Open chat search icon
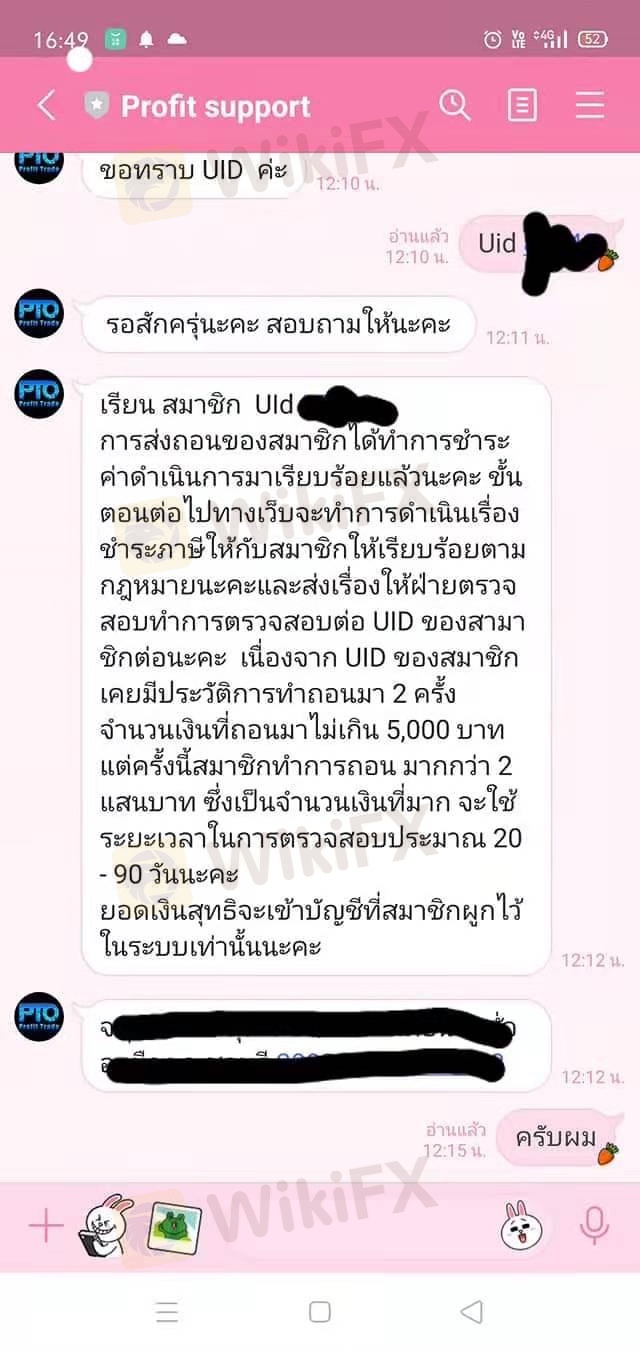The width and height of the screenshot is (640, 1351). point(455,105)
